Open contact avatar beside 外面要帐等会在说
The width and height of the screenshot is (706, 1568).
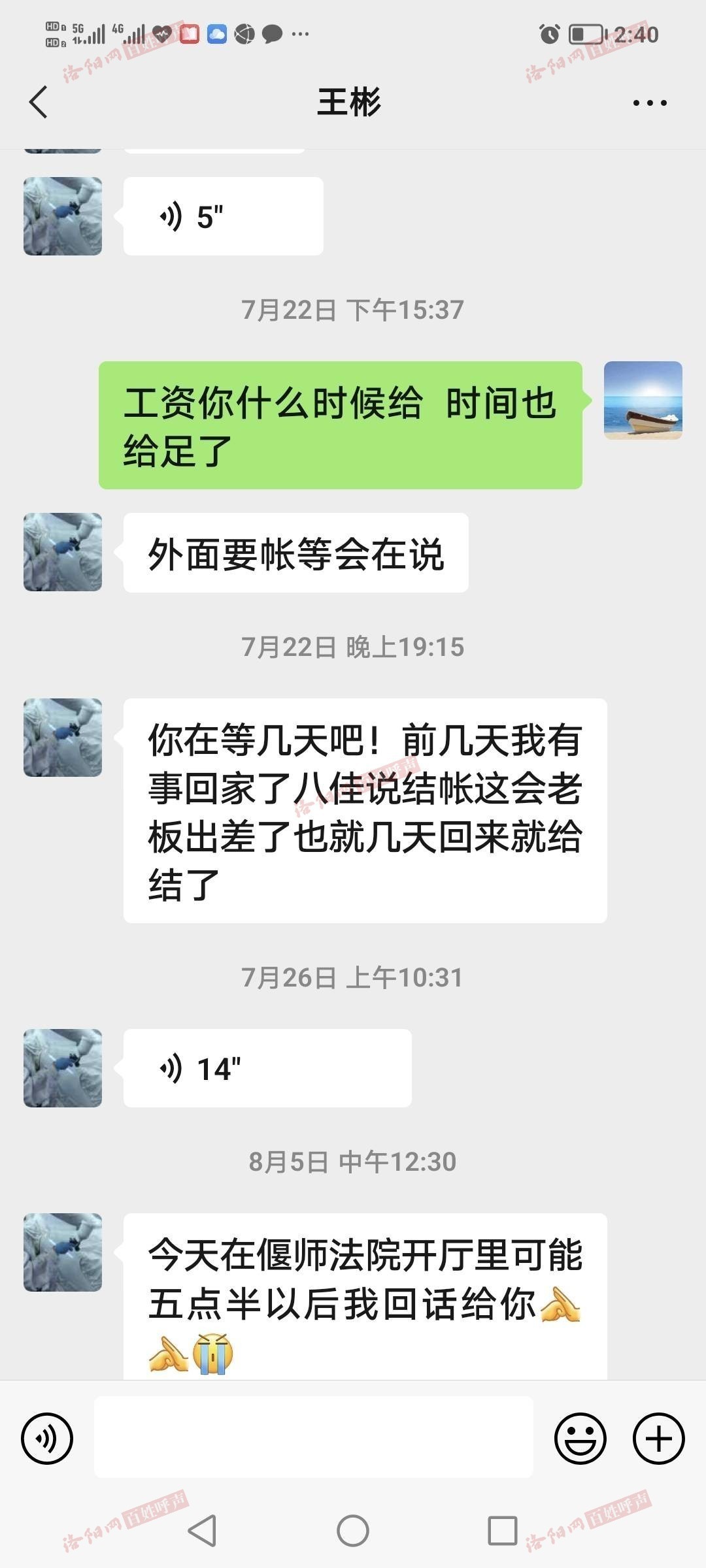pos(63,552)
